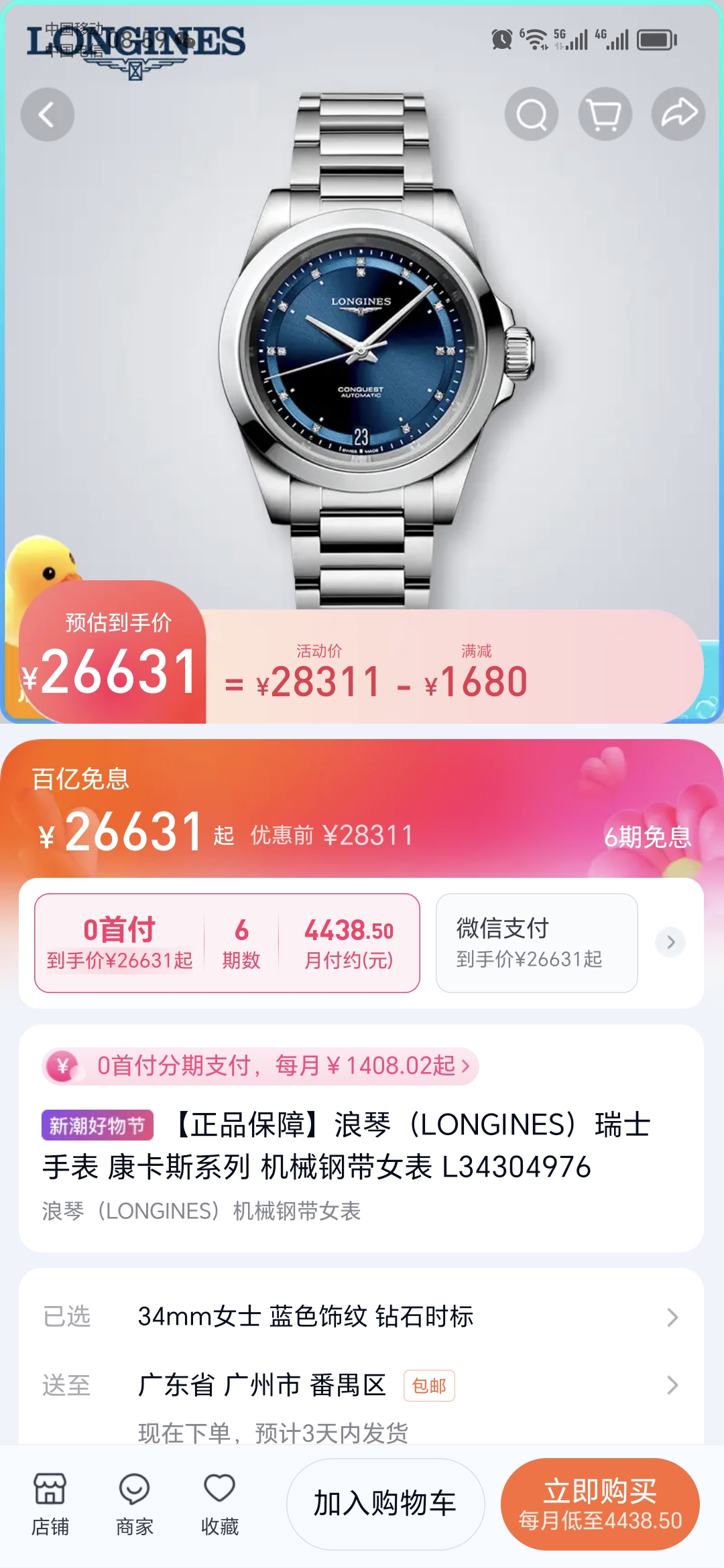Visit the 店铺 store page
The width and height of the screenshot is (724, 1568).
50,1504
